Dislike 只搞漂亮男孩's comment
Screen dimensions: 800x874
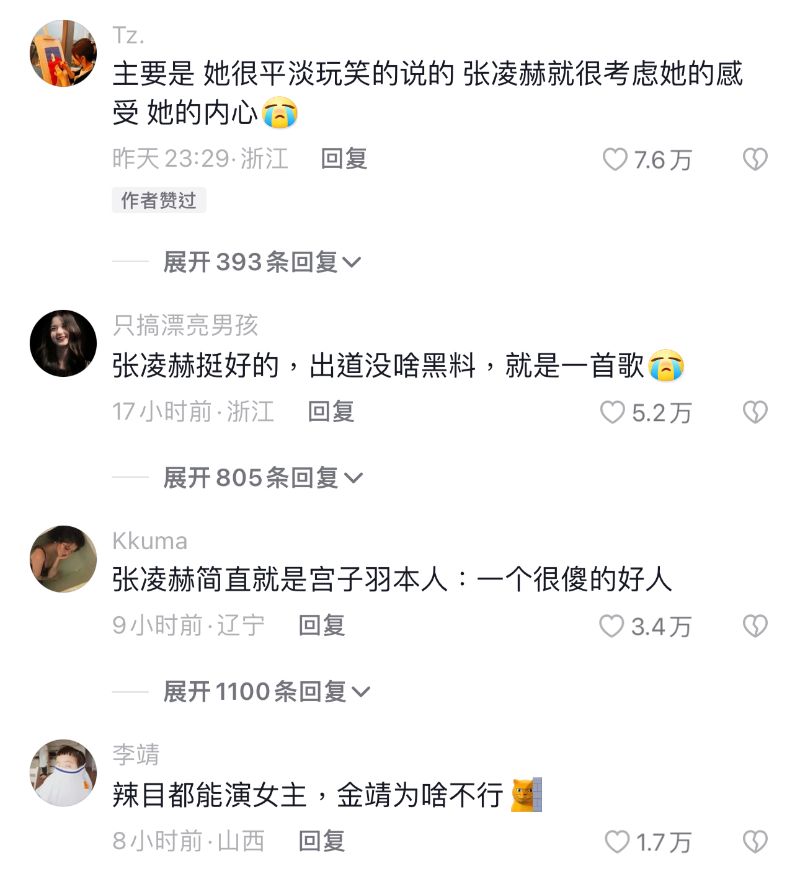coord(755,412)
